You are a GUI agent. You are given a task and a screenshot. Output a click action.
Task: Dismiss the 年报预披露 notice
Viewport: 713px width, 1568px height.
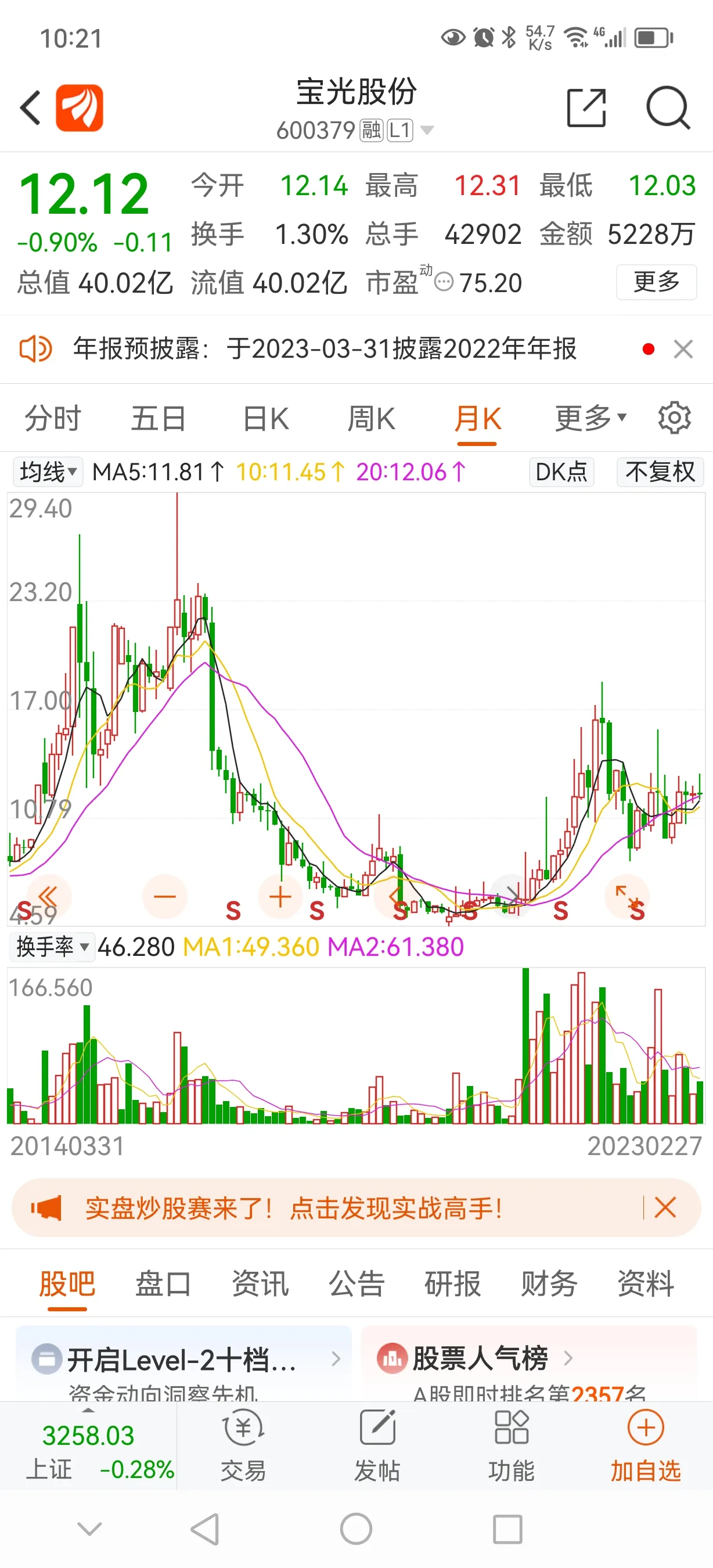point(683,350)
